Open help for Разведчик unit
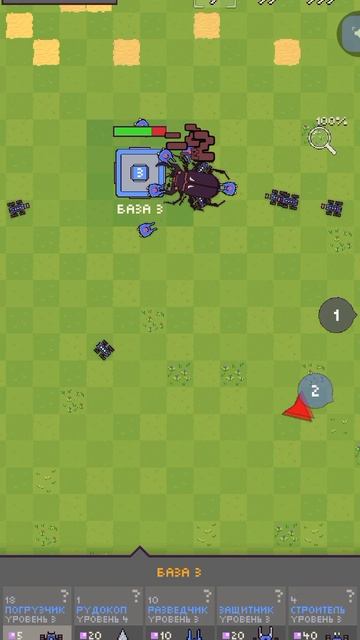The width and height of the screenshot is (360, 640). click(207, 596)
